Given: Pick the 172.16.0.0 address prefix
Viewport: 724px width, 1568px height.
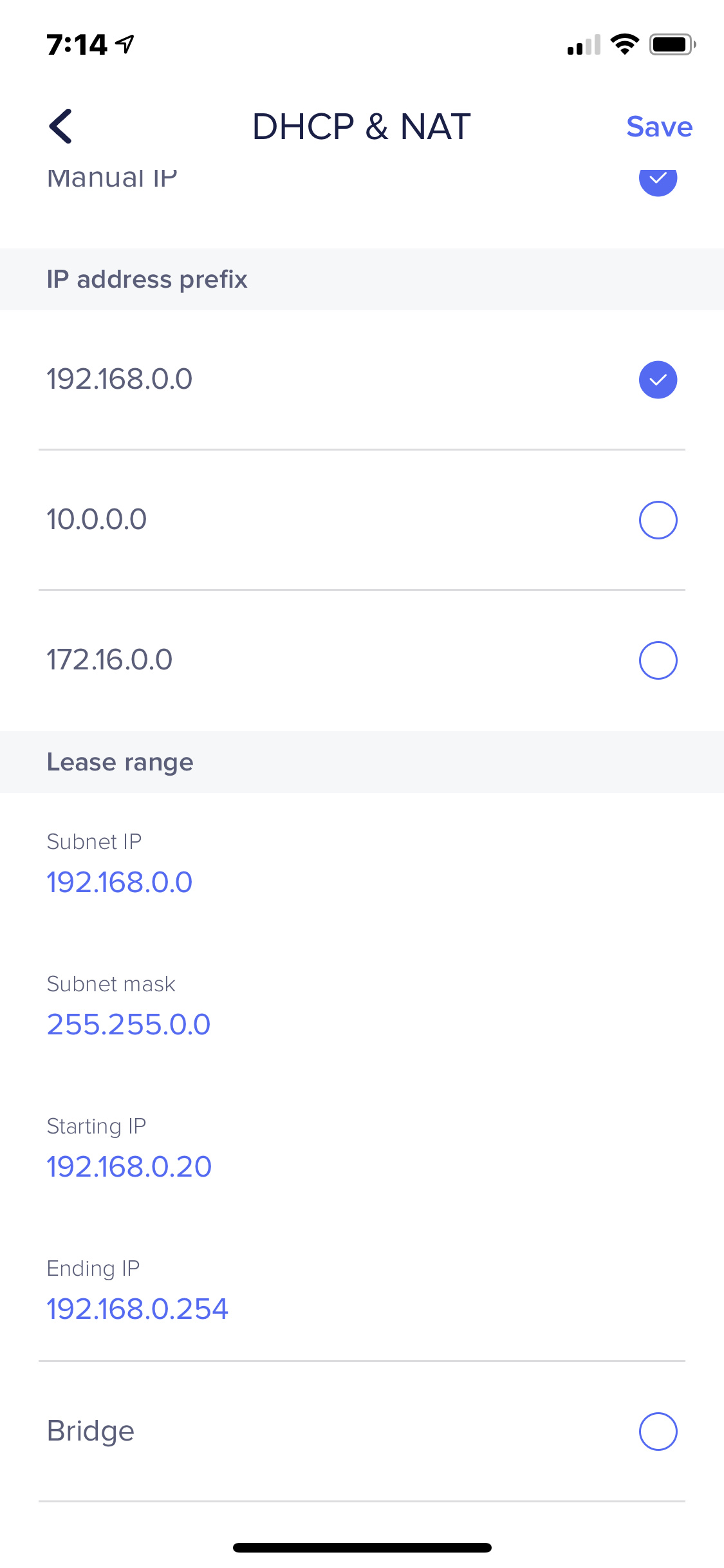Looking at the screenshot, I should click(x=362, y=660).
